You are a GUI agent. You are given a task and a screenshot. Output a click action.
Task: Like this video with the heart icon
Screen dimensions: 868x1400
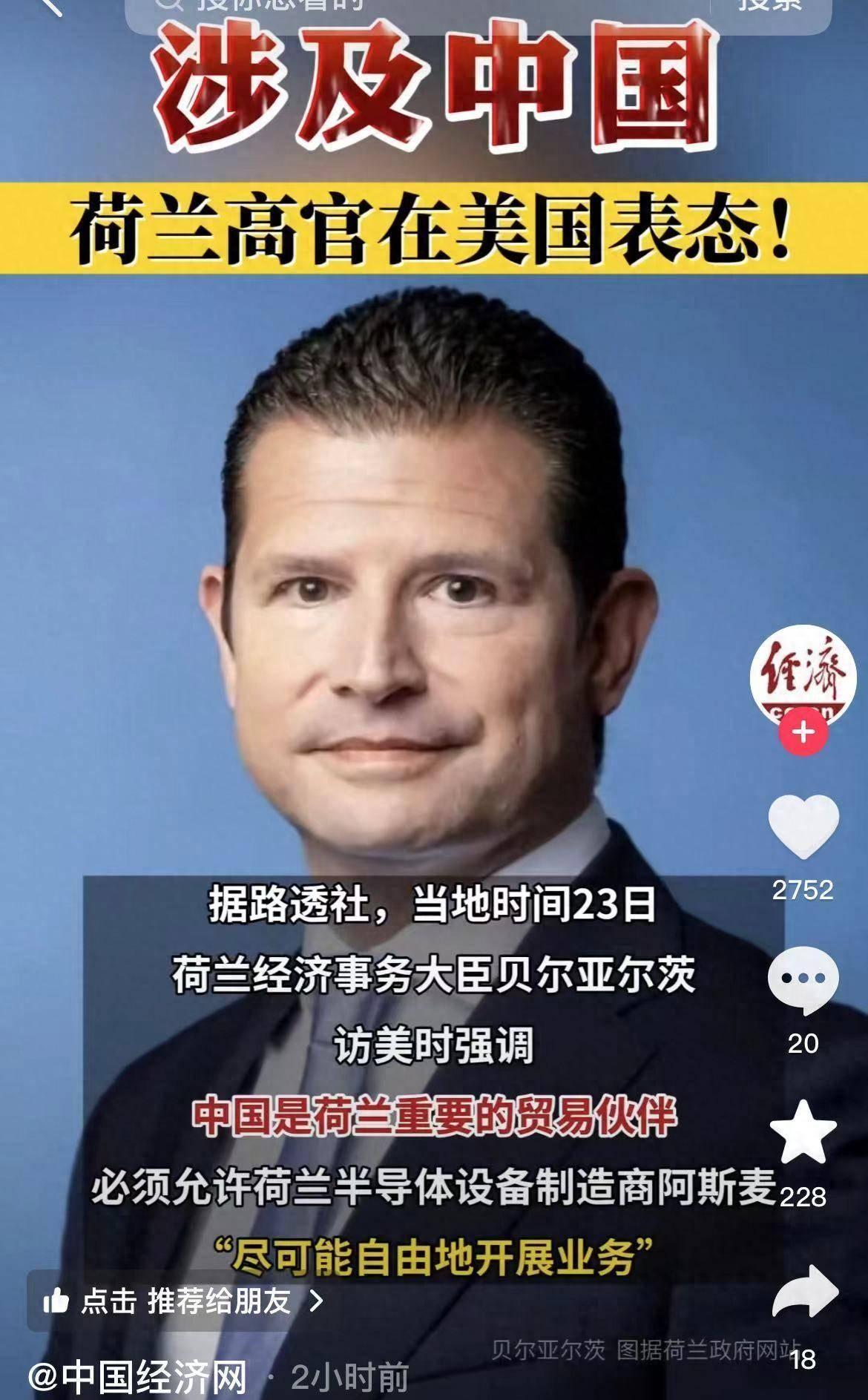click(803, 828)
